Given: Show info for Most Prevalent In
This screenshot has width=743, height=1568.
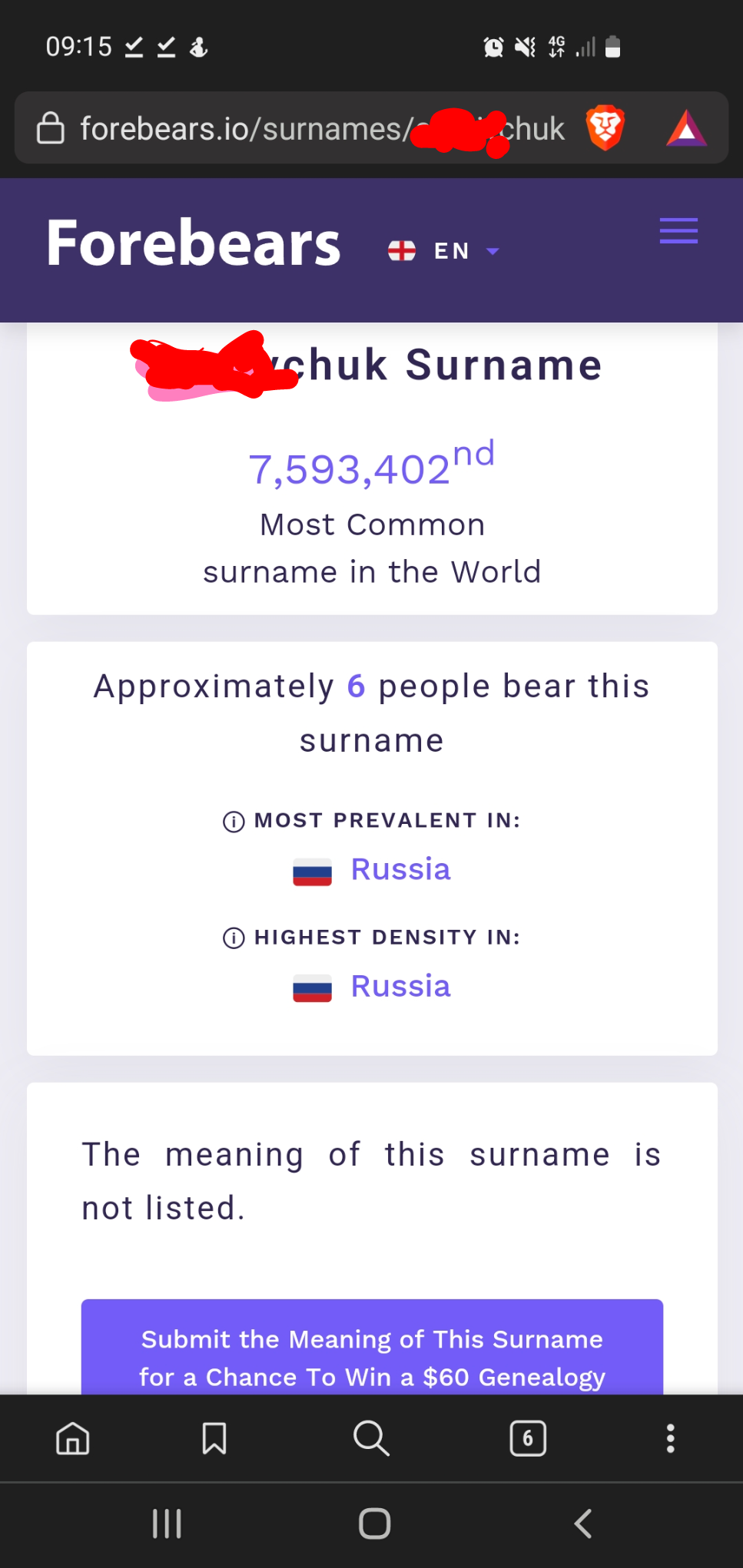Looking at the screenshot, I should 234,822.
